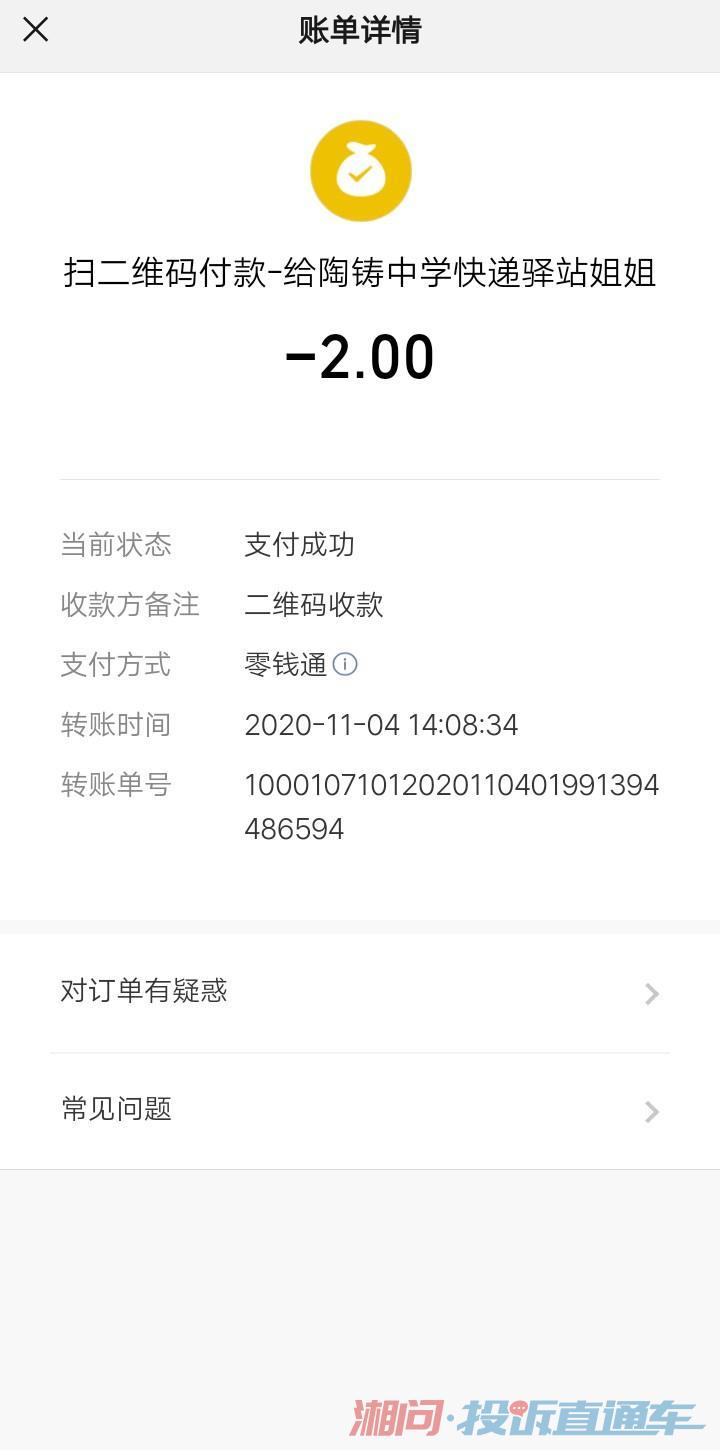Open the 对订单有疑惑 row

click(x=360, y=993)
